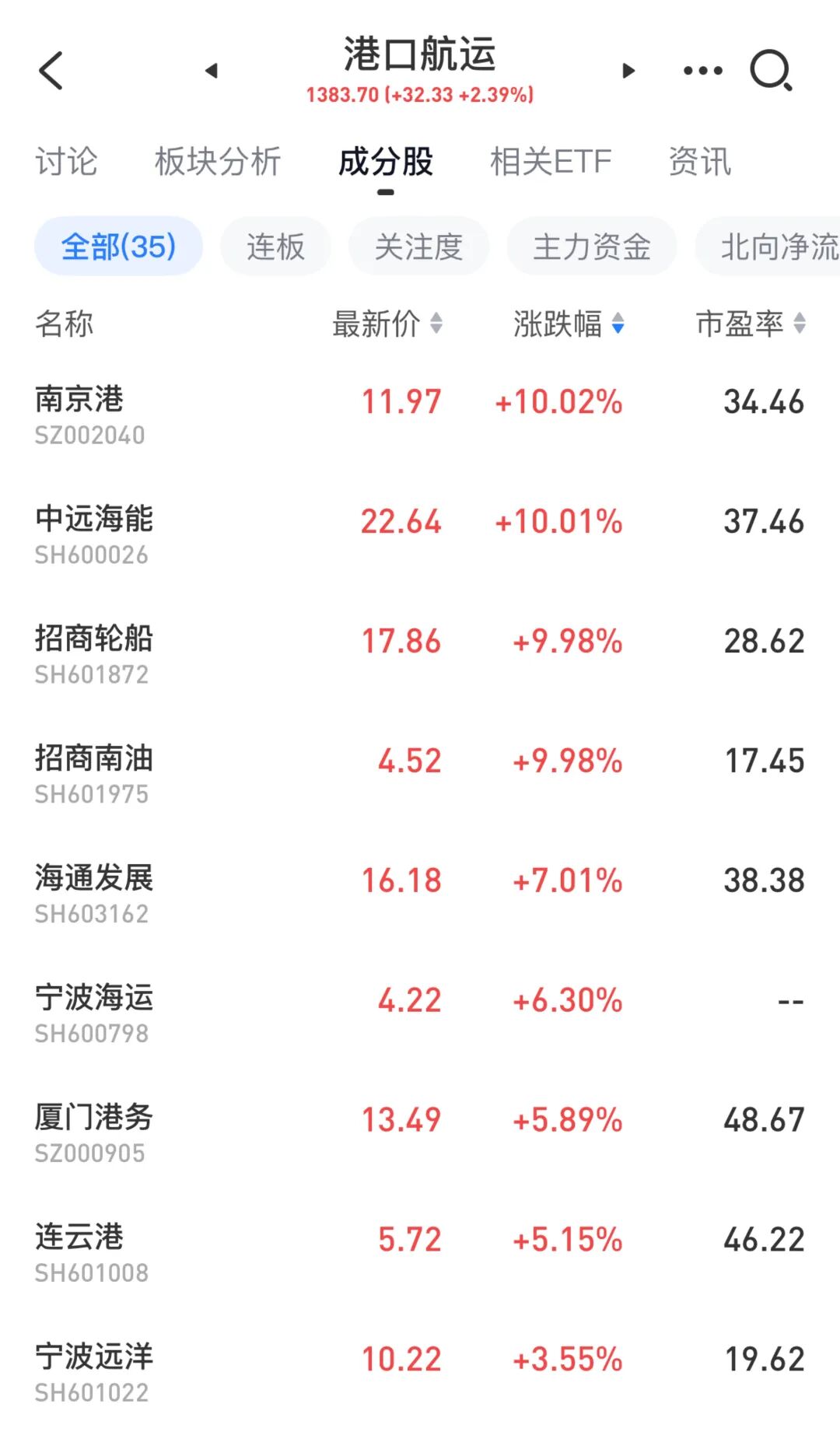Sort the list by 最新价

[387, 324]
